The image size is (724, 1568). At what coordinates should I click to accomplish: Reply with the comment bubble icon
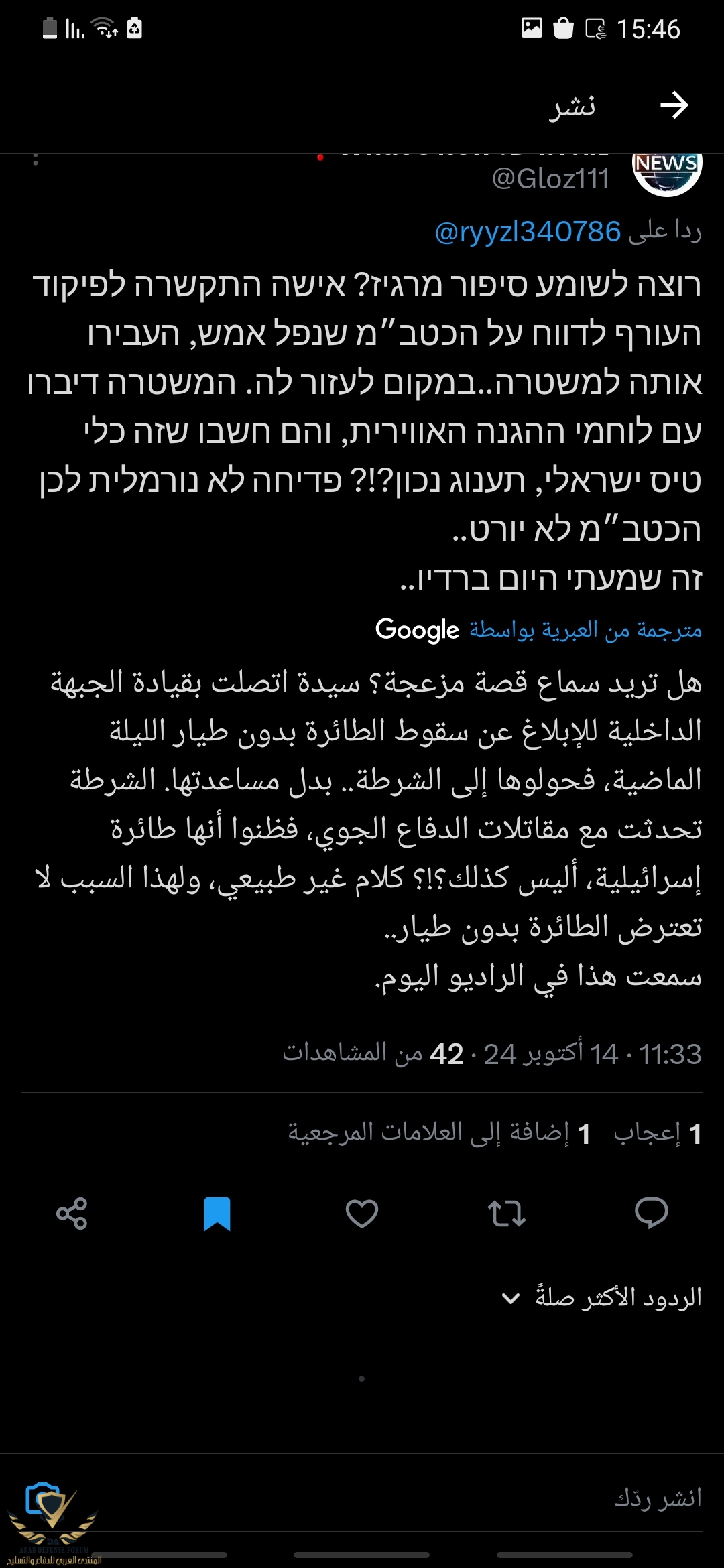(x=651, y=1213)
